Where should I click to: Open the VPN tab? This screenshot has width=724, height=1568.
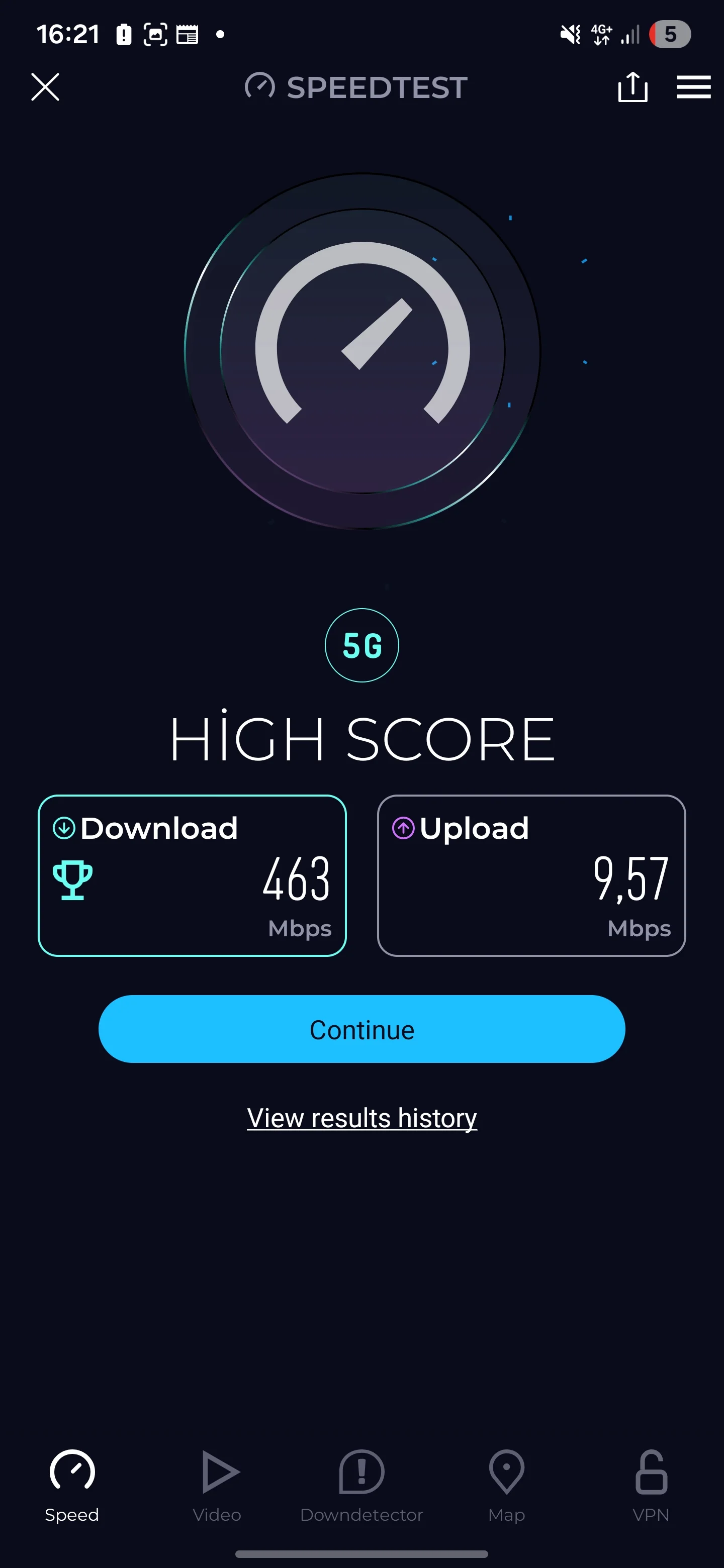point(651,1483)
